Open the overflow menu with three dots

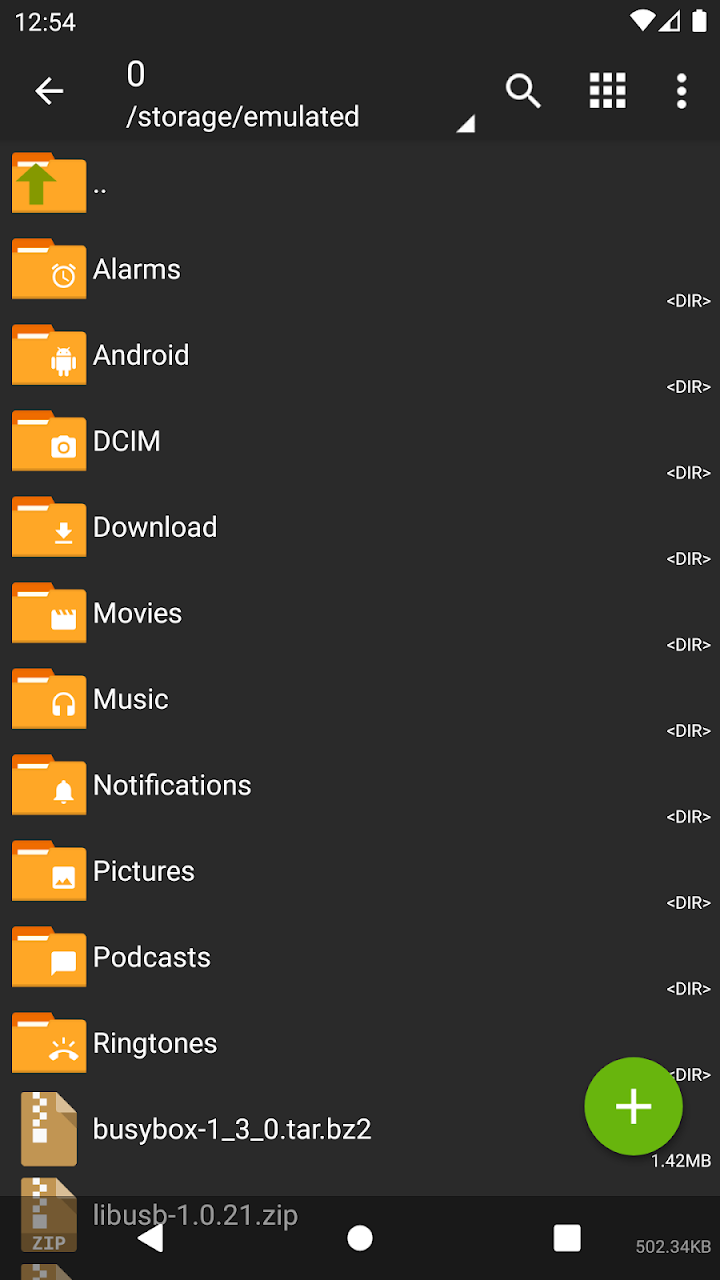click(681, 90)
